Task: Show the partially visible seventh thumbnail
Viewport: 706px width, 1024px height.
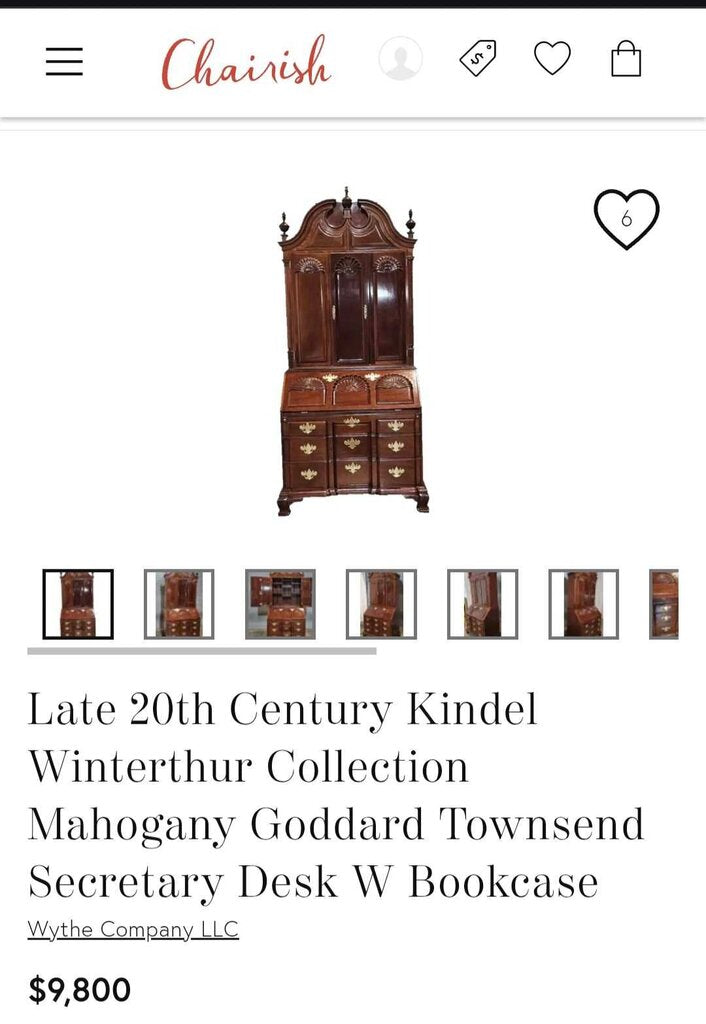Action: (x=664, y=604)
